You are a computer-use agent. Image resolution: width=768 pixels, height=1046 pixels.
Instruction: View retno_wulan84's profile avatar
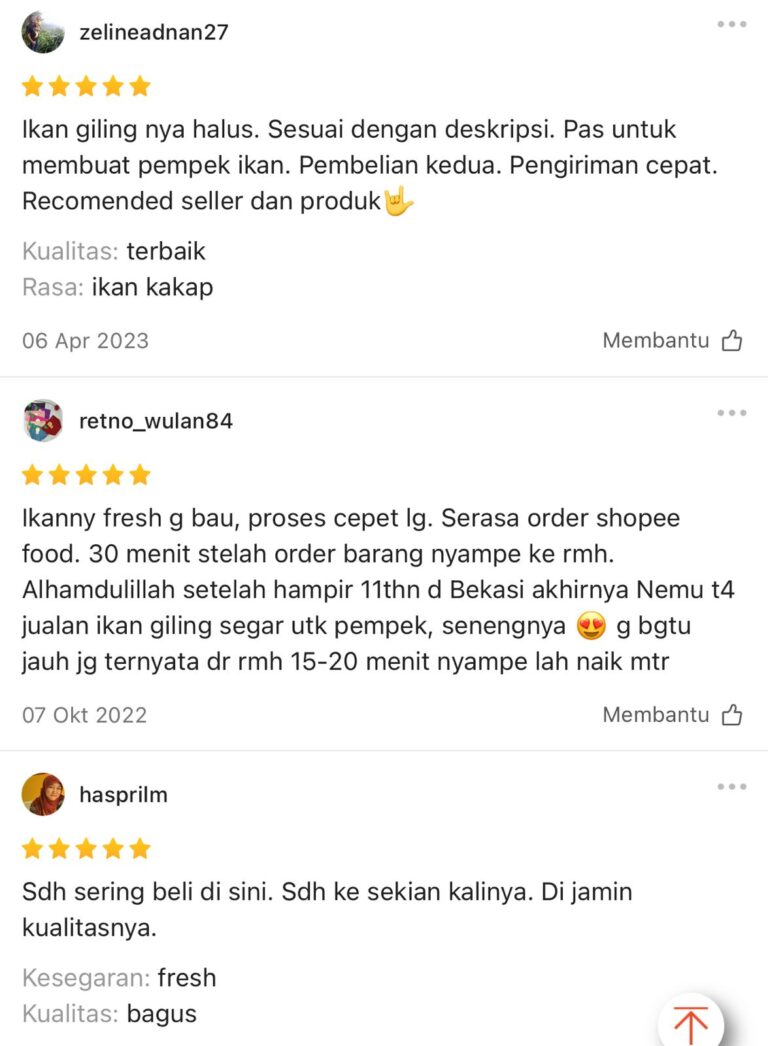pyautogui.click(x=43, y=421)
